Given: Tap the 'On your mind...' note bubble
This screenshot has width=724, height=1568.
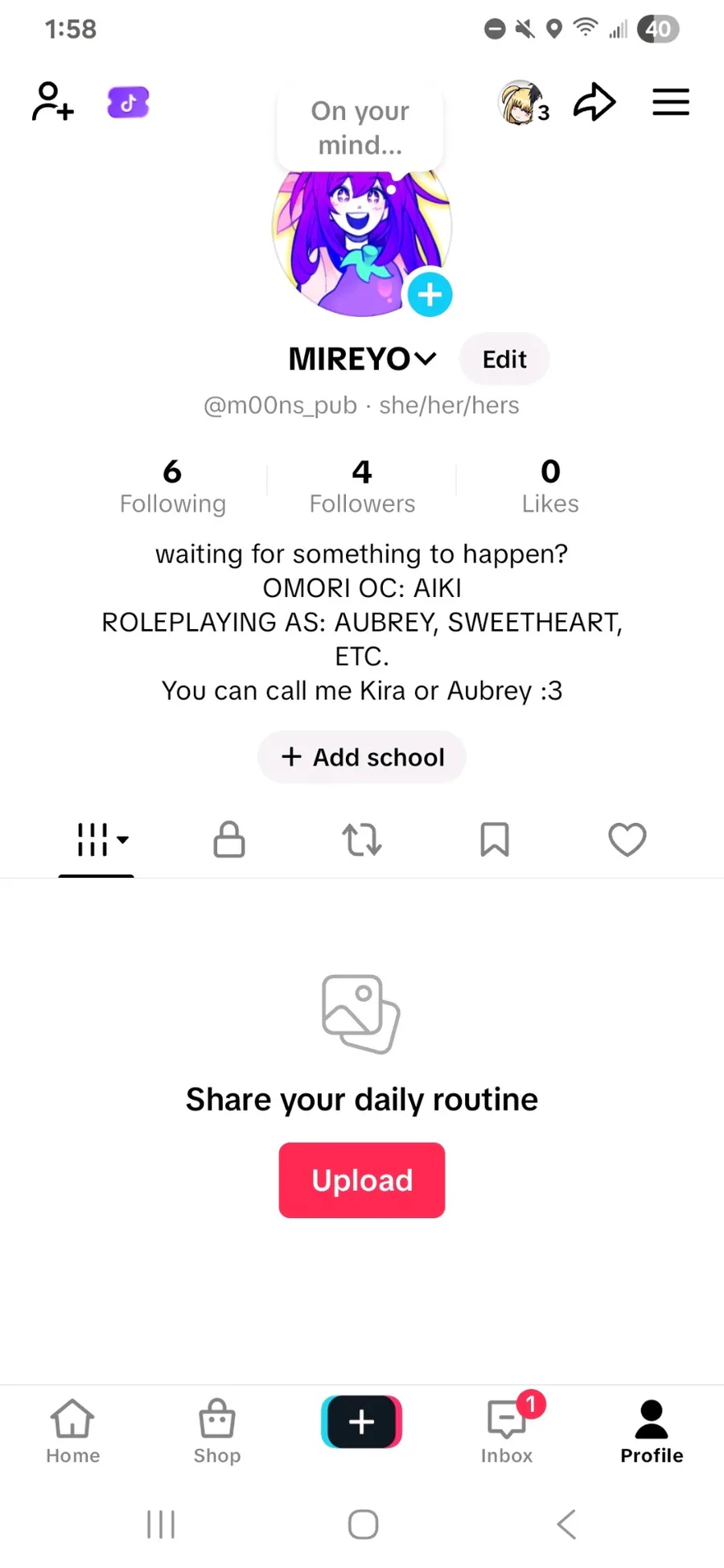Looking at the screenshot, I should click(x=360, y=128).
